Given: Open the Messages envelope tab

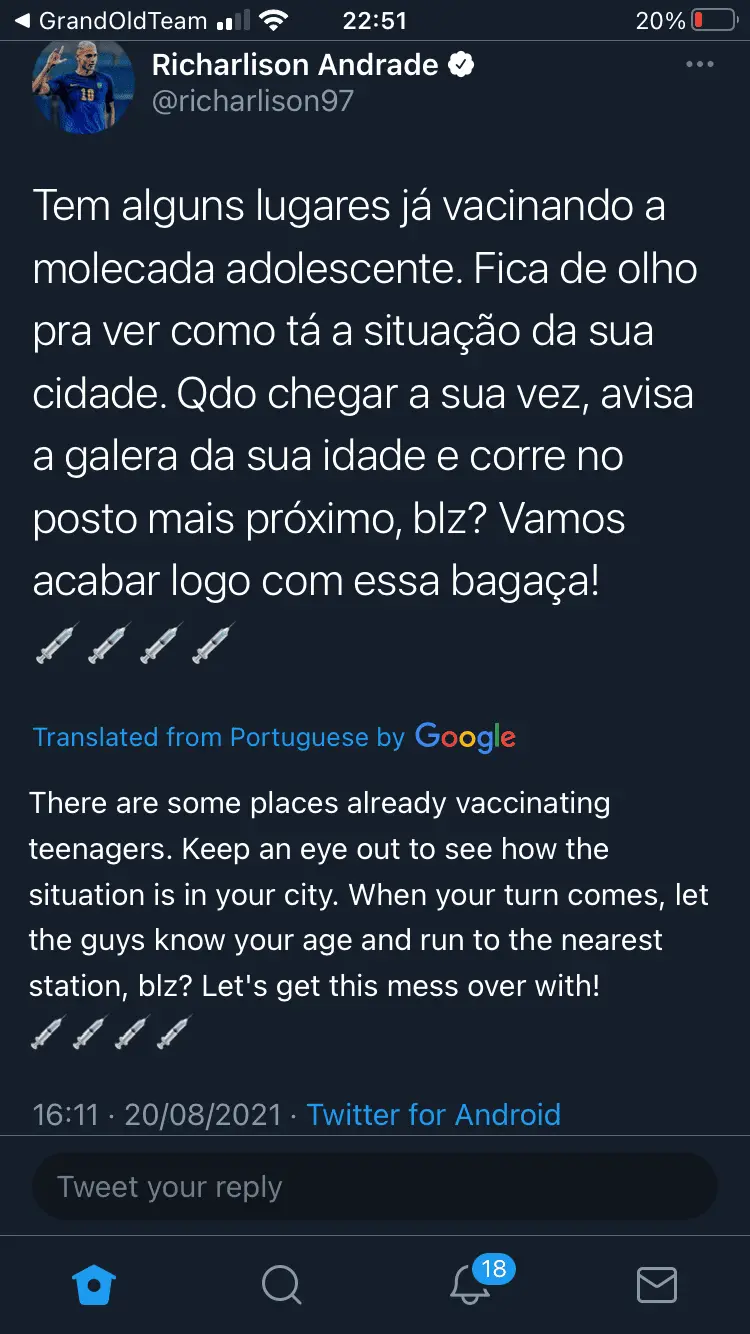Looking at the screenshot, I should click(657, 1284).
